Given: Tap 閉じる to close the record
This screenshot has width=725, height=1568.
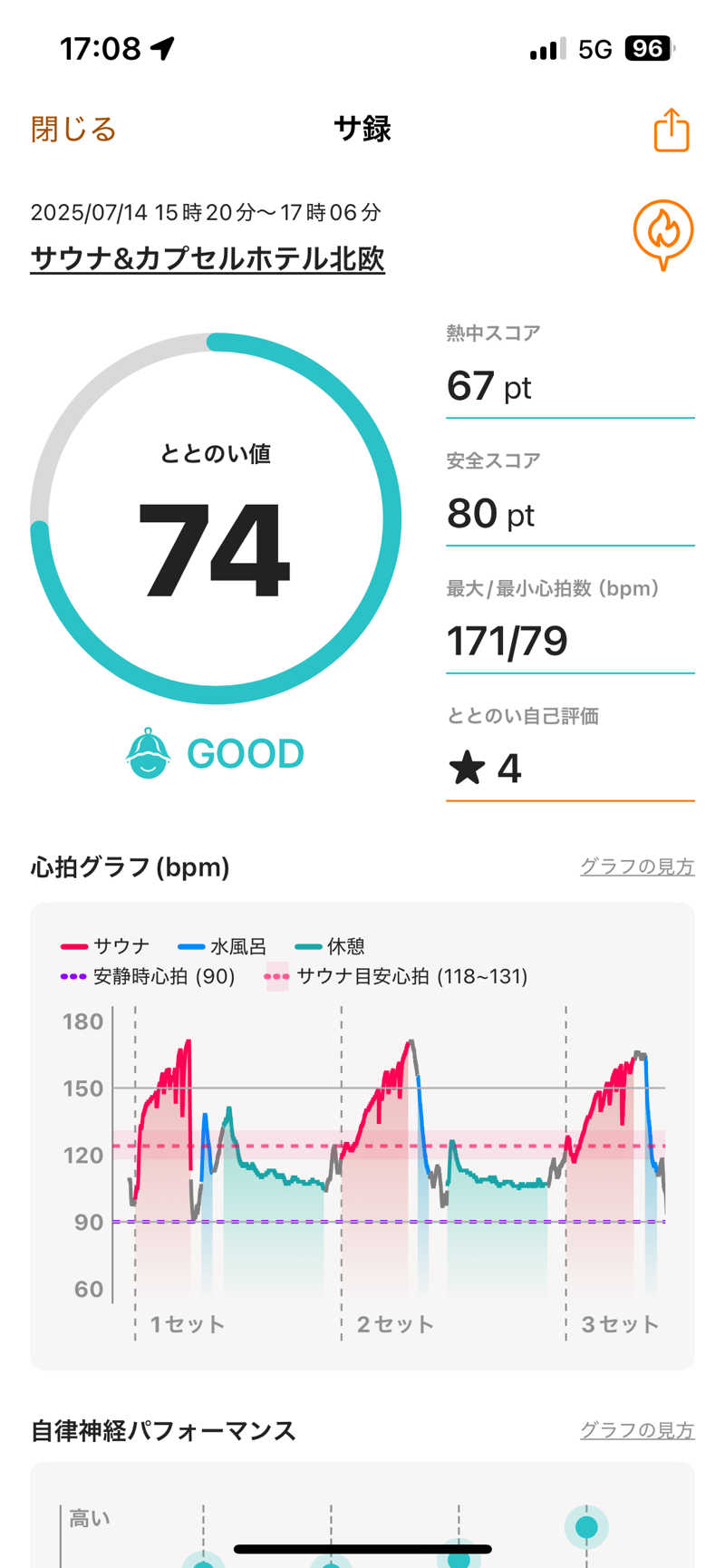Looking at the screenshot, I should click(73, 130).
